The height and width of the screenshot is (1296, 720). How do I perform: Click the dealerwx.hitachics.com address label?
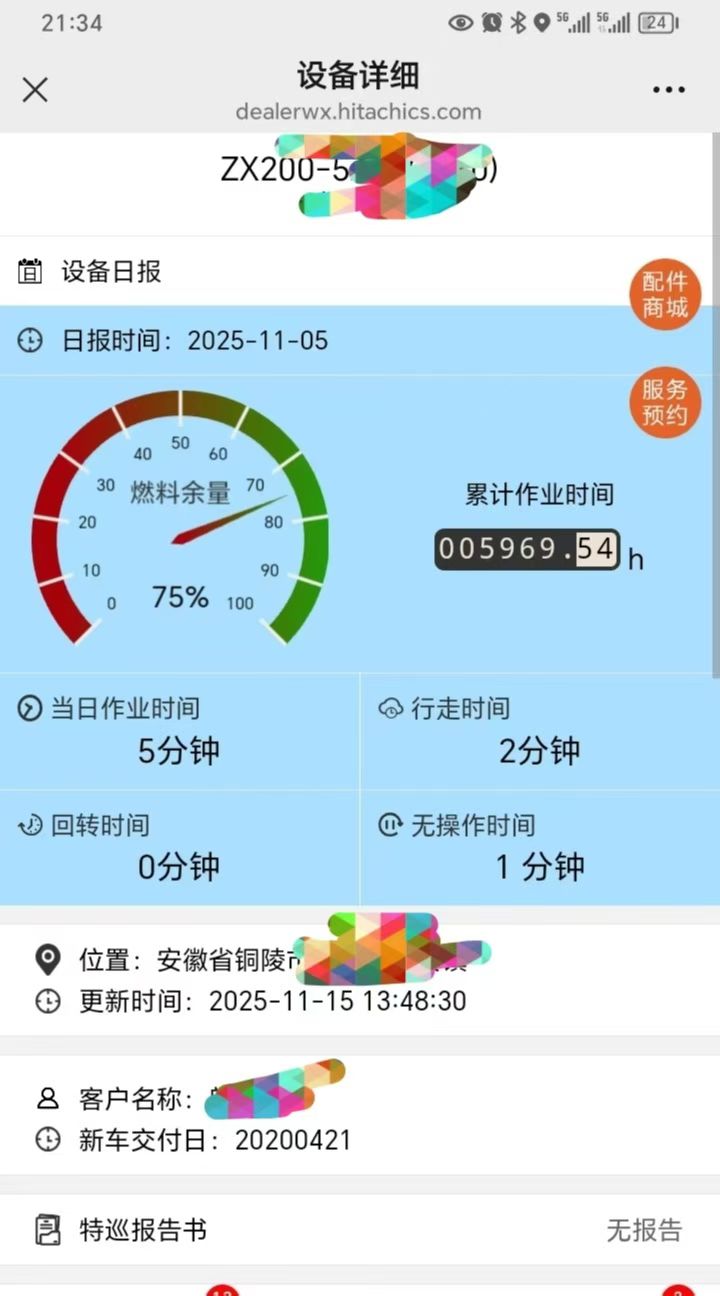pos(360,112)
